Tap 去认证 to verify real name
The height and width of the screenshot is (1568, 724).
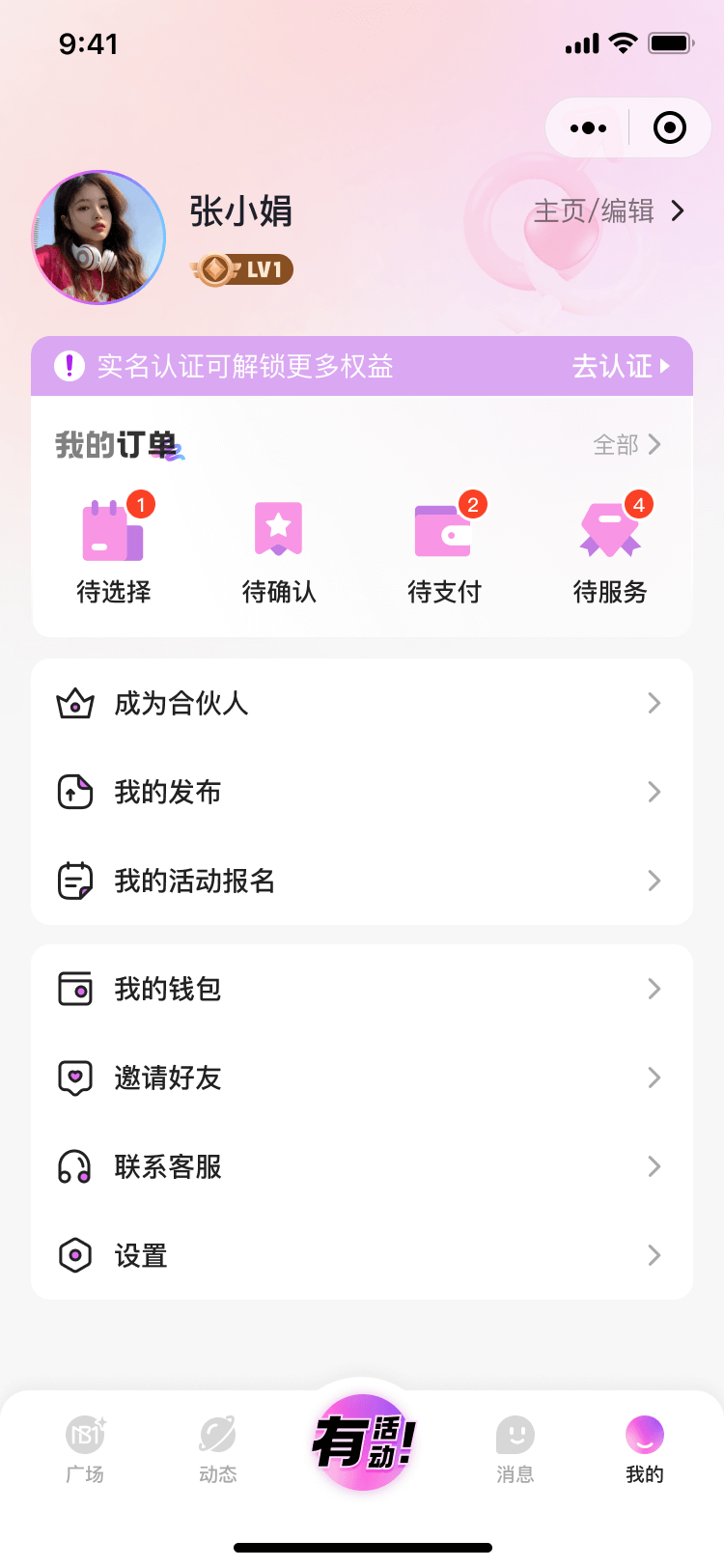(620, 366)
